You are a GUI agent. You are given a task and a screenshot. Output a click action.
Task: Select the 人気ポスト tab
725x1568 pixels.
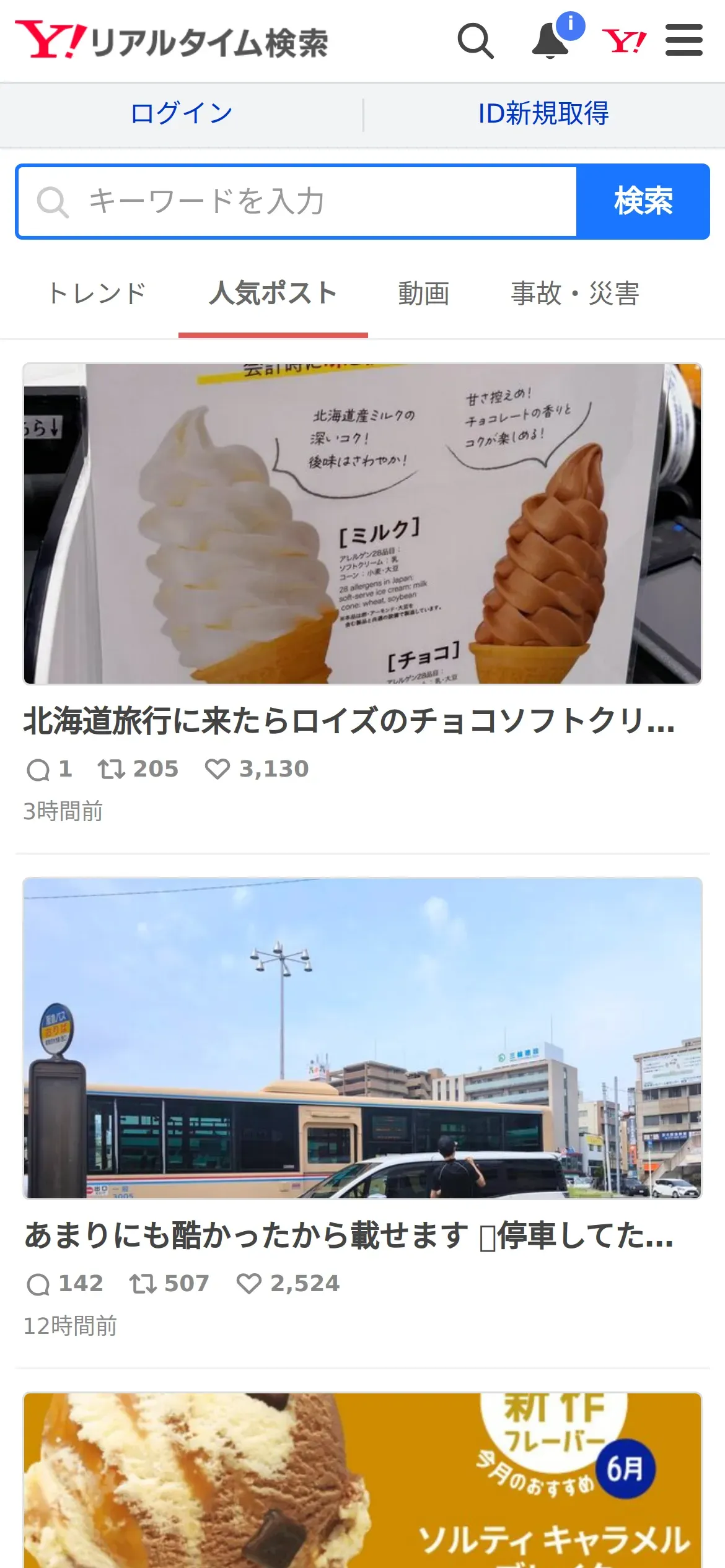pyautogui.click(x=273, y=294)
